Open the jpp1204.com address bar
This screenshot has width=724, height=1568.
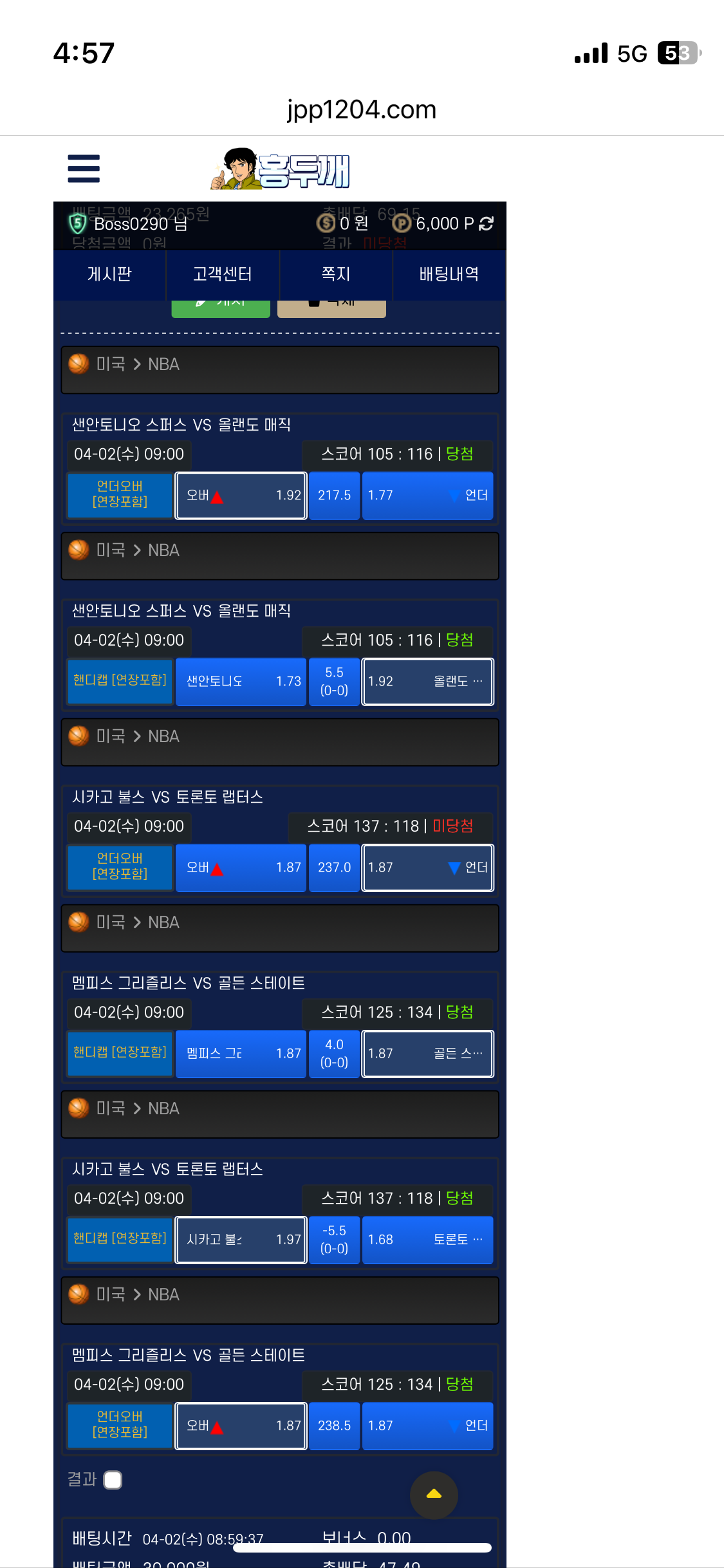pos(362,109)
